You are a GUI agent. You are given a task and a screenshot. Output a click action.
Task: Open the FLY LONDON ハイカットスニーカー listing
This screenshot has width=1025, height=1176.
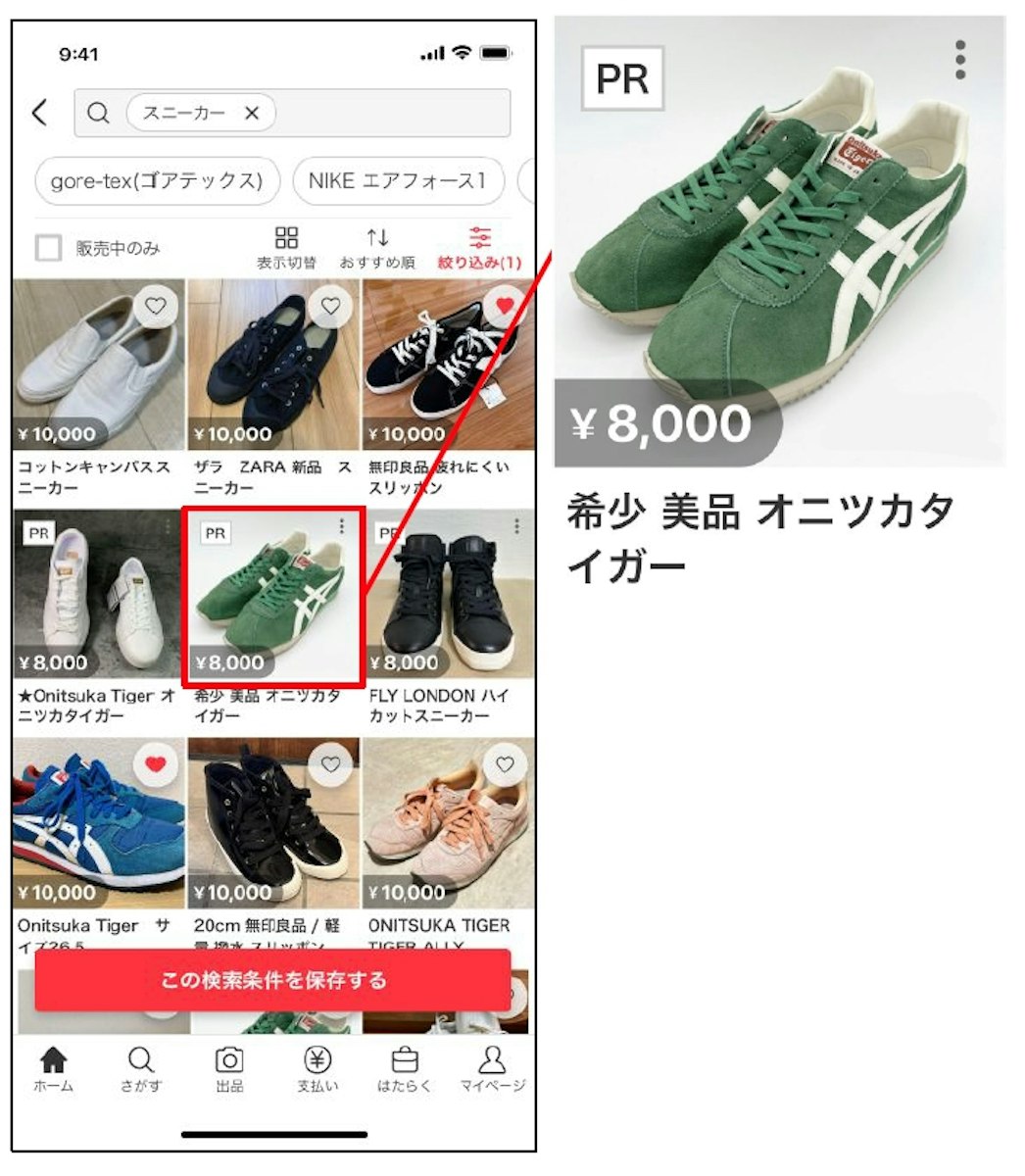448,596
